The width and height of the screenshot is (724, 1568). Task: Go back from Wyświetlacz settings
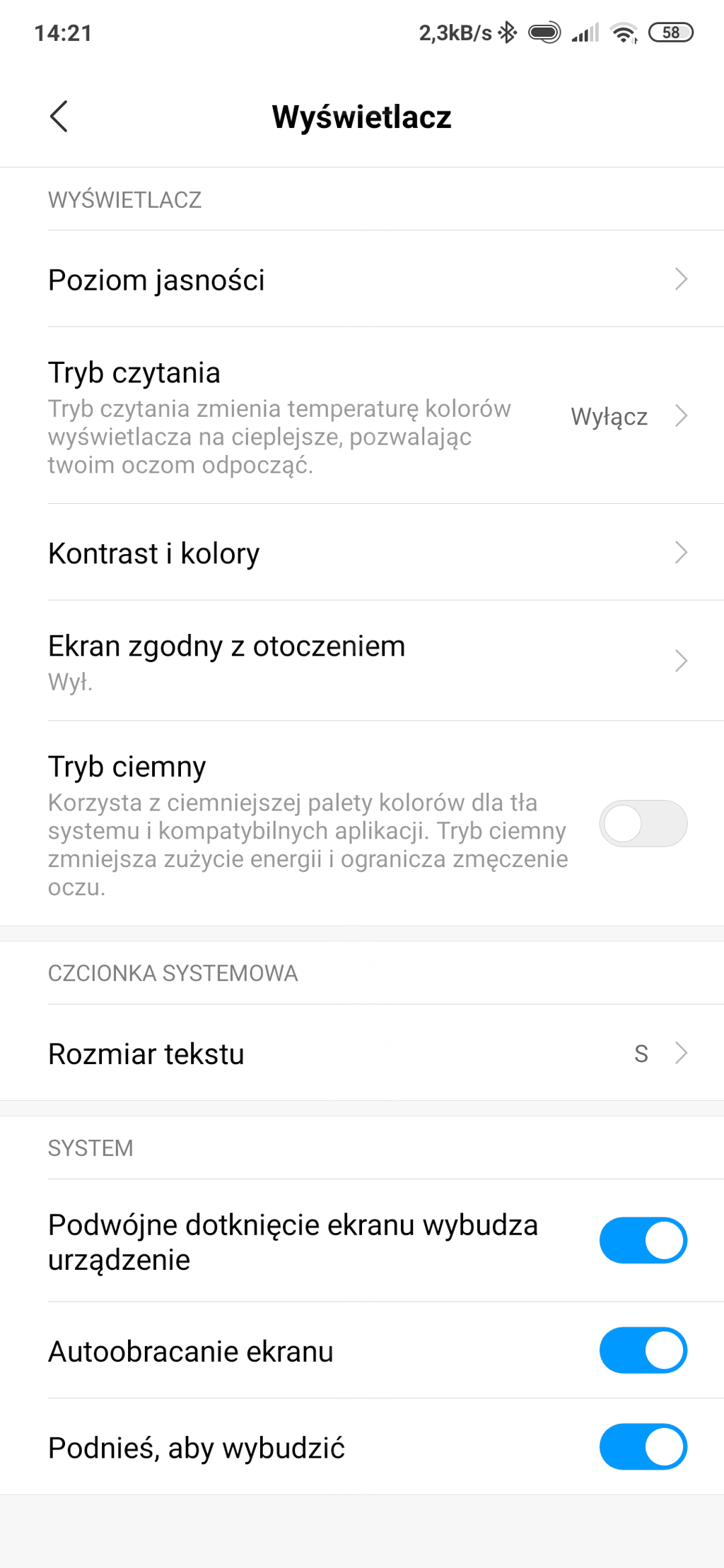pyautogui.click(x=59, y=116)
